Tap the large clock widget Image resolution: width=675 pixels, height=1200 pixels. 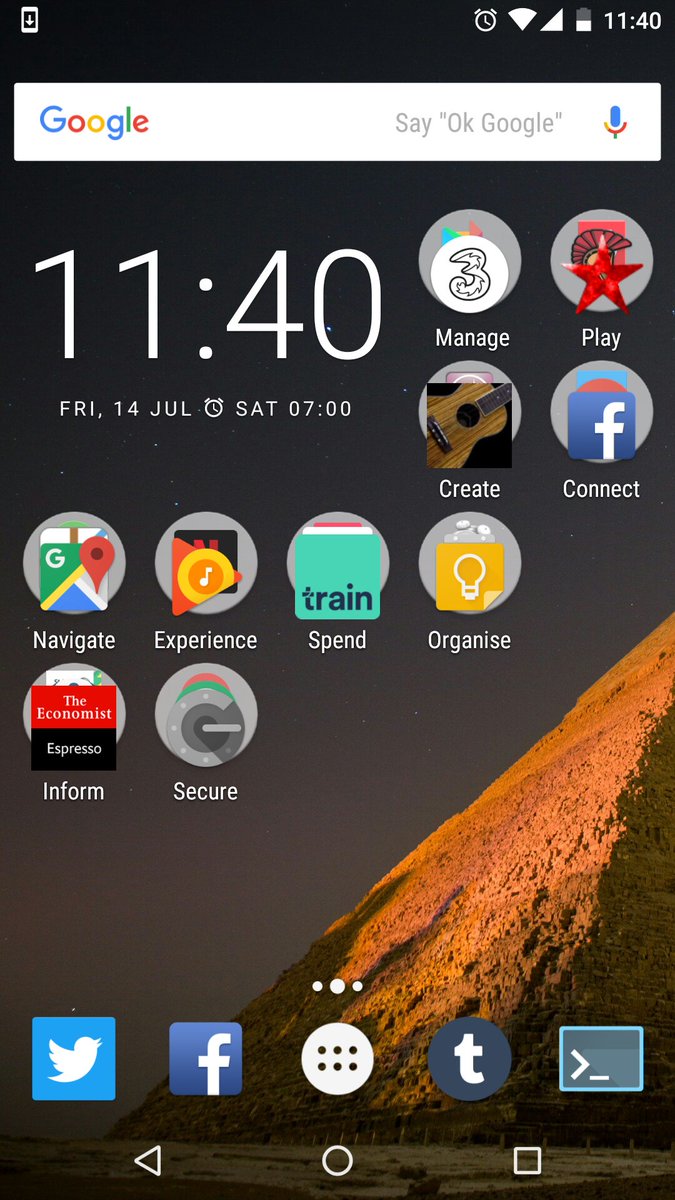[208, 303]
